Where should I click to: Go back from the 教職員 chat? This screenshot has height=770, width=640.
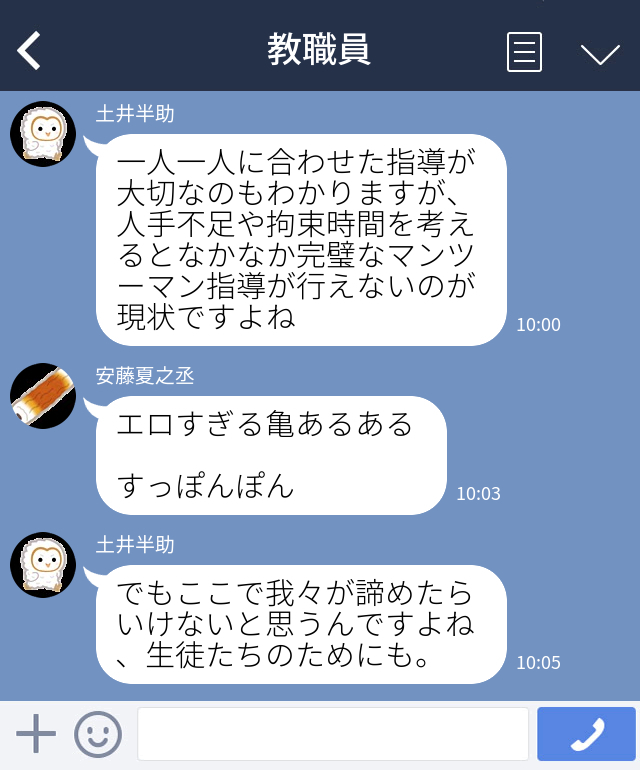point(30,50)
